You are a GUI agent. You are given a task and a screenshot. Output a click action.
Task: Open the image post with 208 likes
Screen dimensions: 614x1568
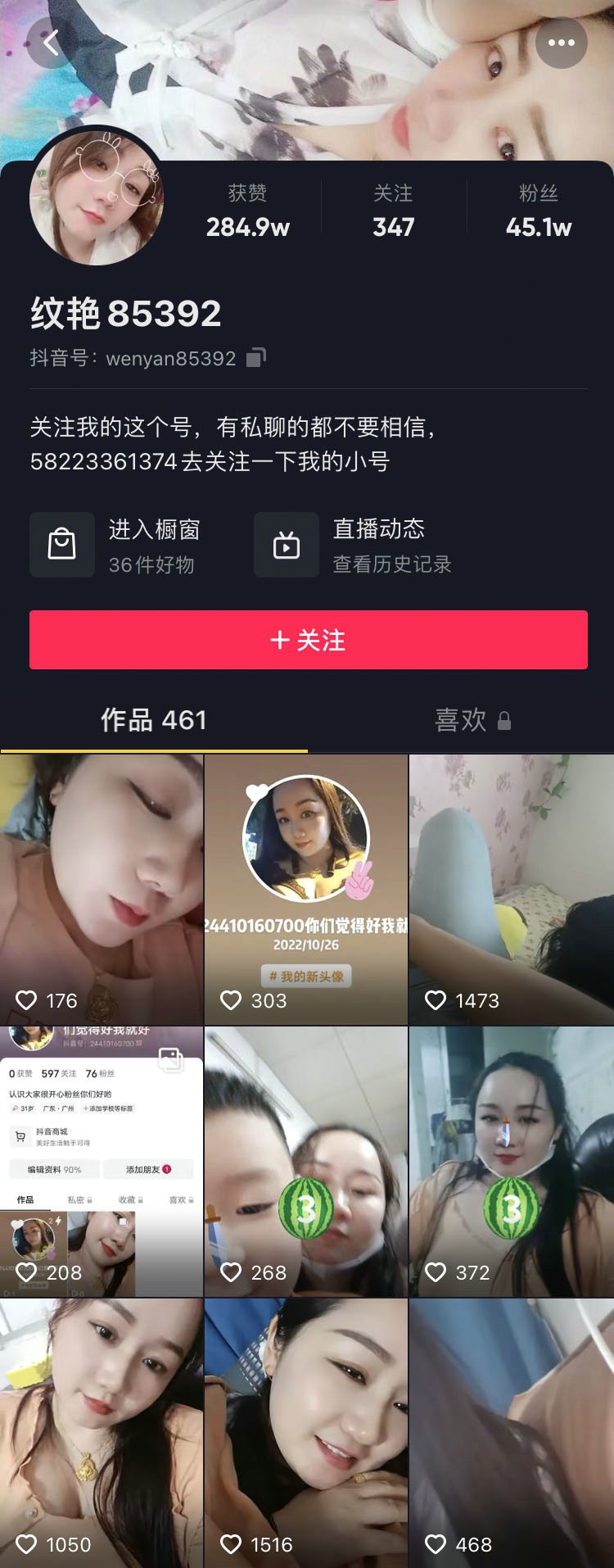tap(102, 1161)
